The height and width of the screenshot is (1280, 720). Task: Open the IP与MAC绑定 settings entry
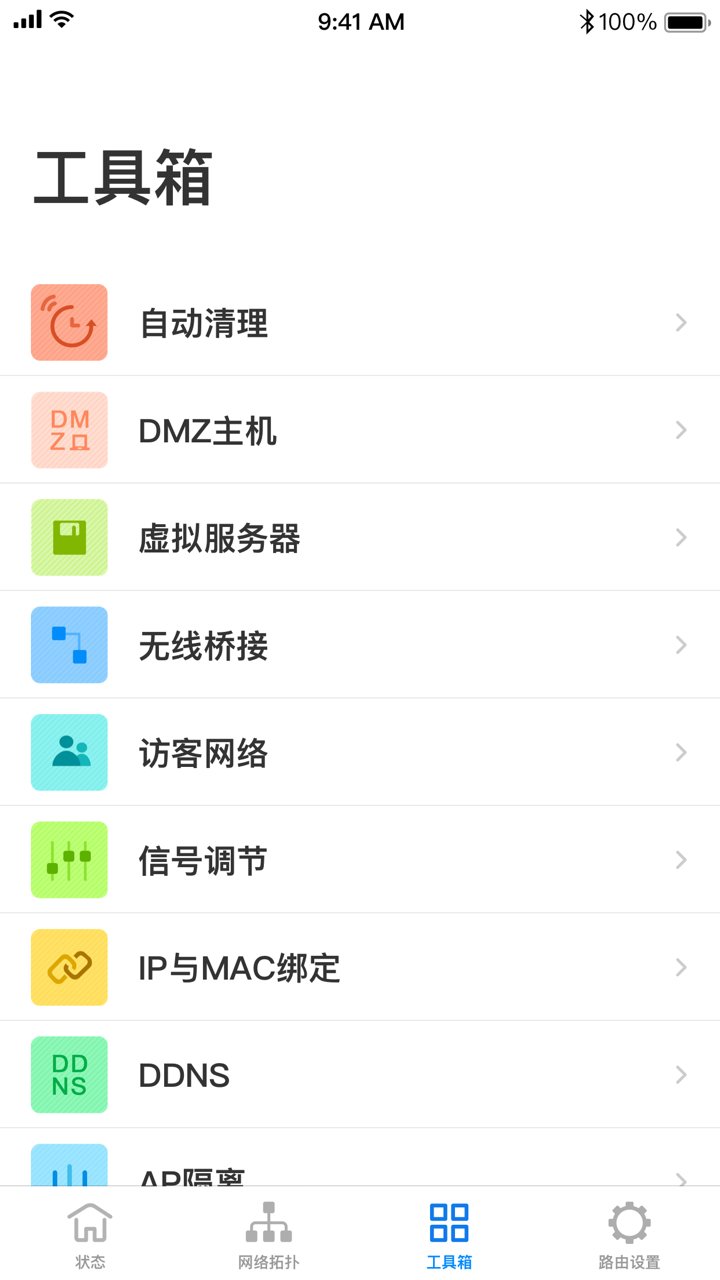click(x=360, y=967)
